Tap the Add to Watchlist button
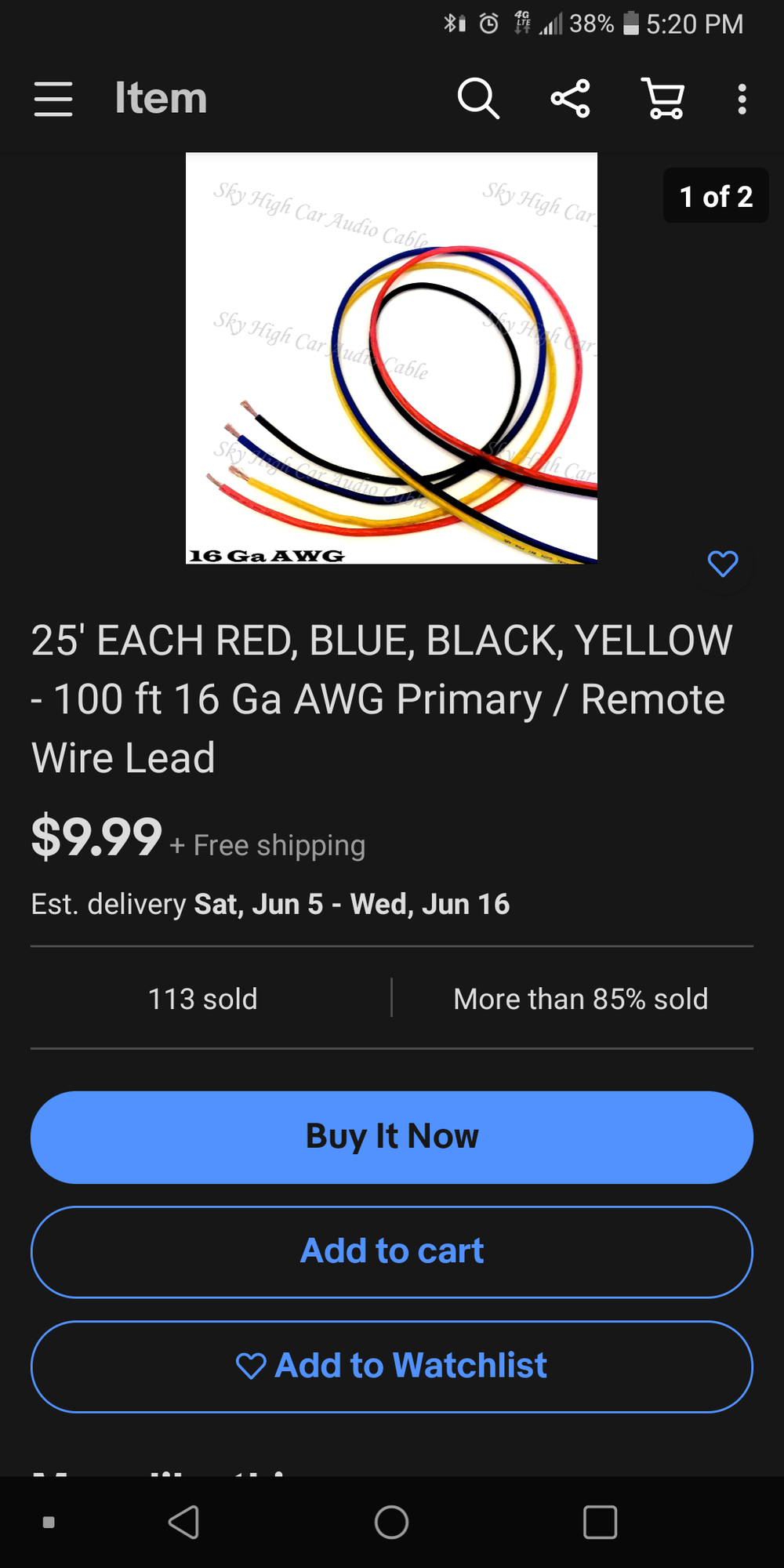Screen dimensions: 784x1568 tap(392, 1366)
